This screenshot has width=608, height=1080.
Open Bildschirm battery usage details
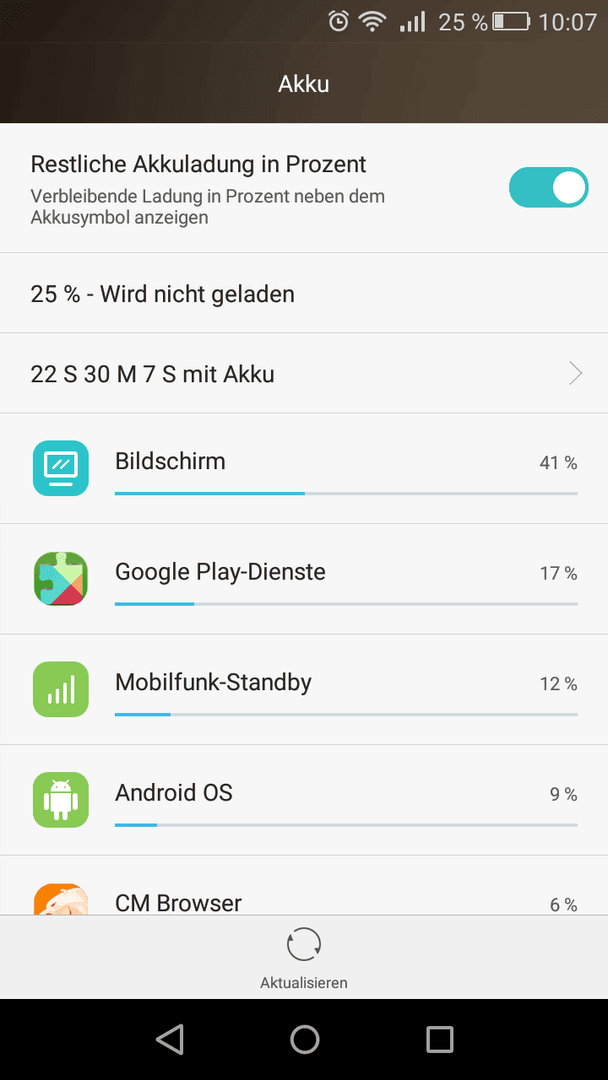point(304,469)
